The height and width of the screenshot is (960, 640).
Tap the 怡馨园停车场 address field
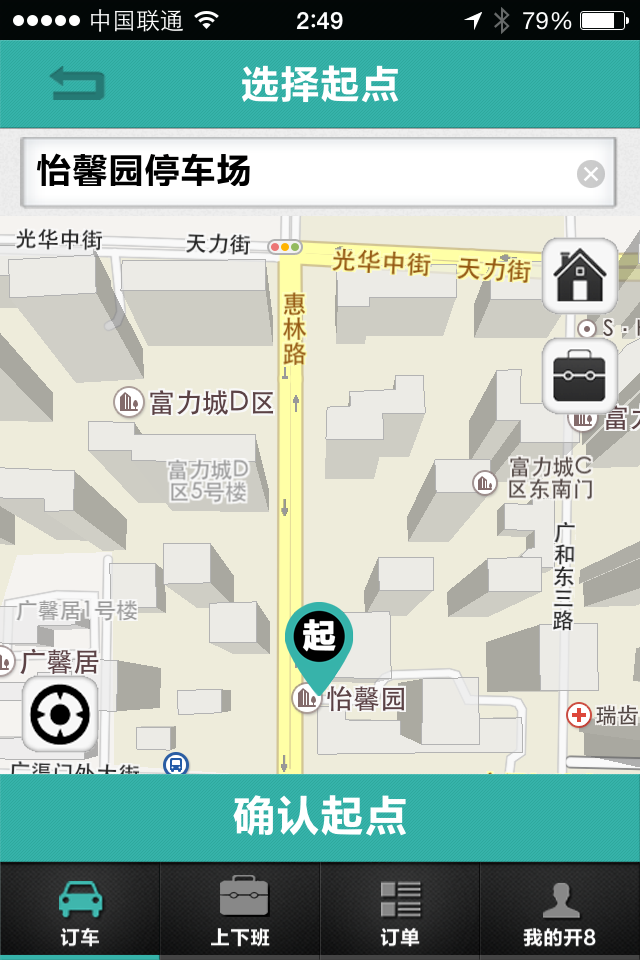[x=300, y=173]
